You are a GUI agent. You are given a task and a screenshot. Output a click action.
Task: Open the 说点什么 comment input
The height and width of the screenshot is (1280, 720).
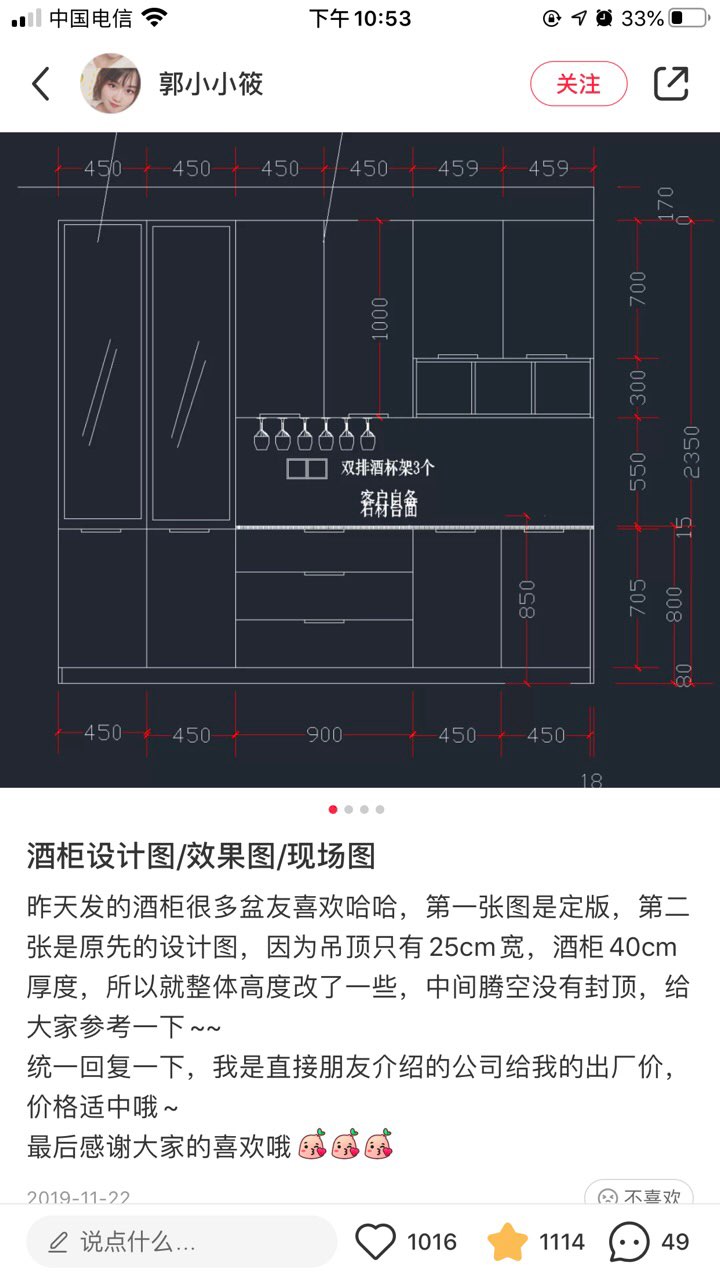point(180,1242)
